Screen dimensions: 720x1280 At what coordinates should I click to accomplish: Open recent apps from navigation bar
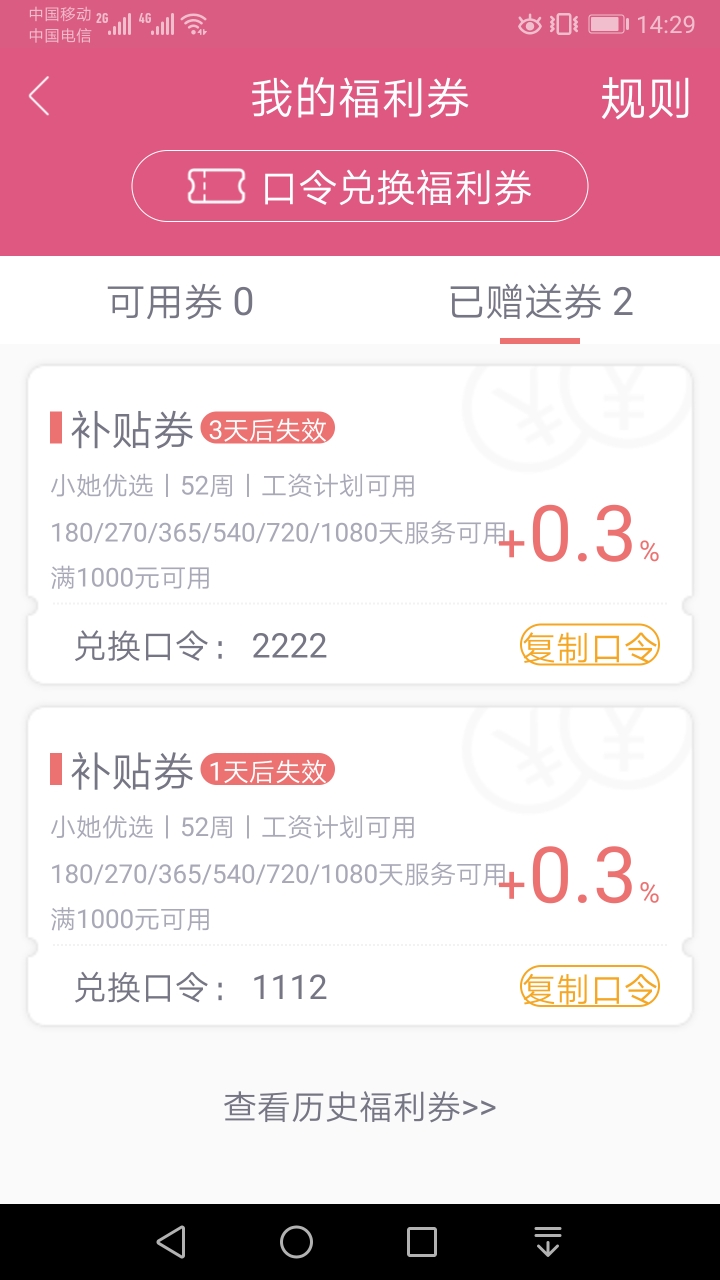422,1242
